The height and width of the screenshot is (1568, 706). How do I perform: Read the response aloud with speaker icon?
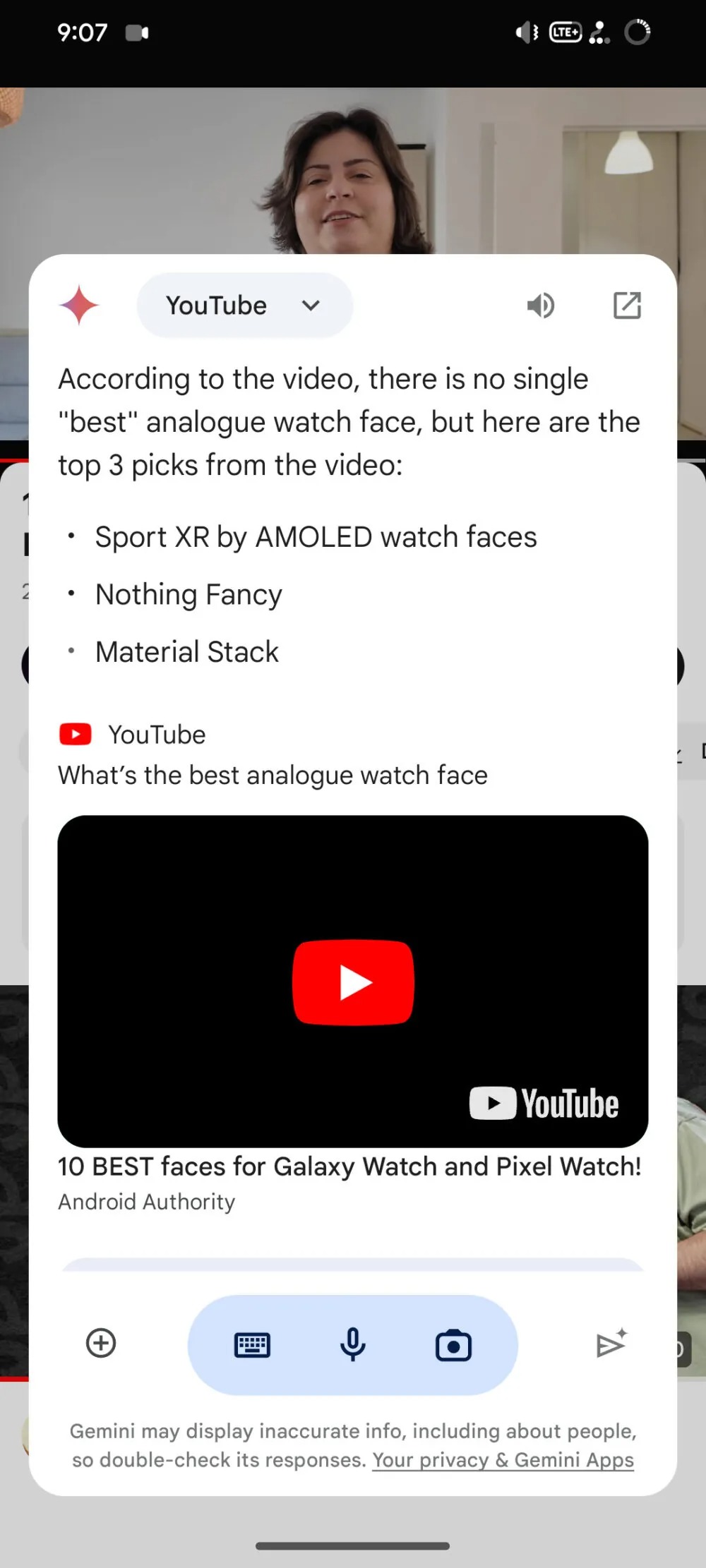click(541, 306)
